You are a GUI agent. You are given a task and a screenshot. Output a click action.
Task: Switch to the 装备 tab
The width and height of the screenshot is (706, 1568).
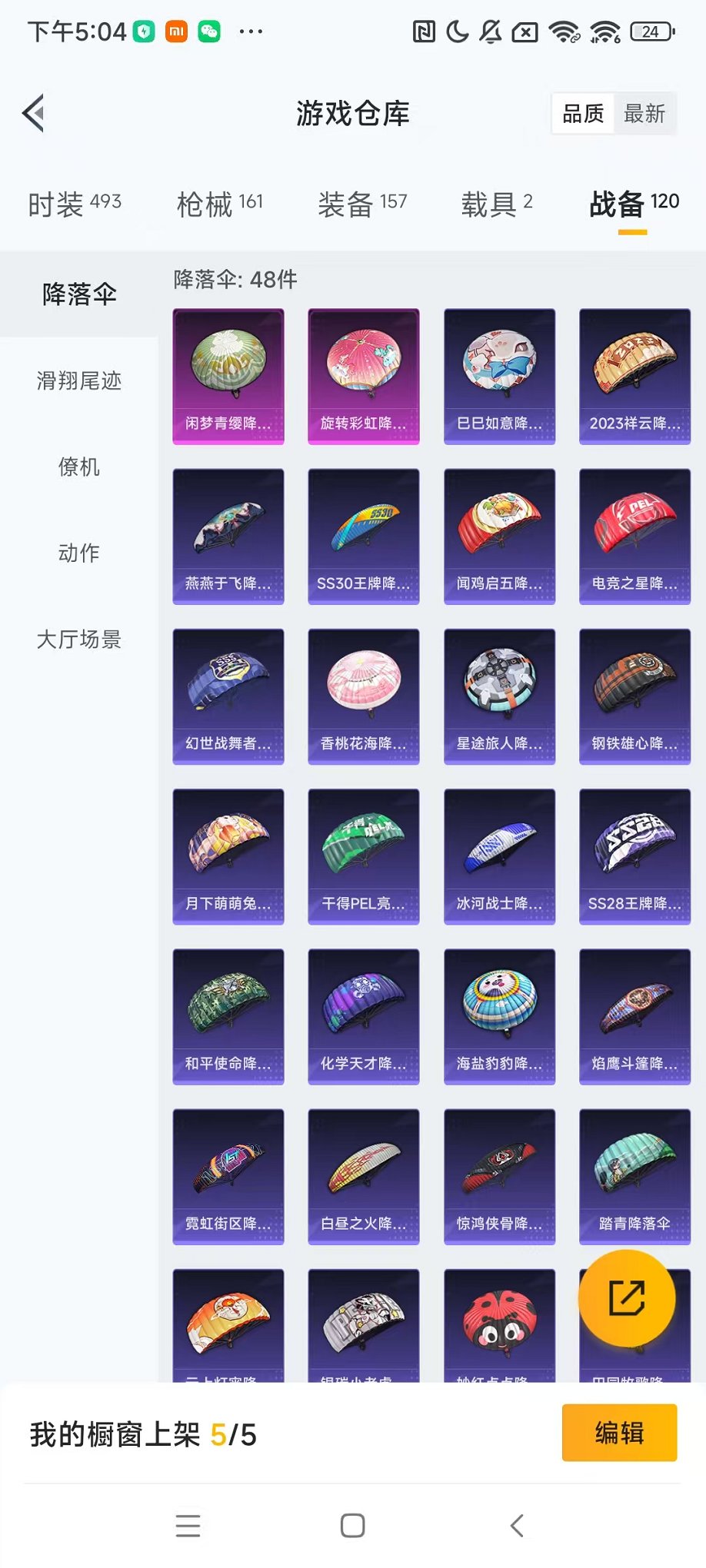[x=362, y=204]
